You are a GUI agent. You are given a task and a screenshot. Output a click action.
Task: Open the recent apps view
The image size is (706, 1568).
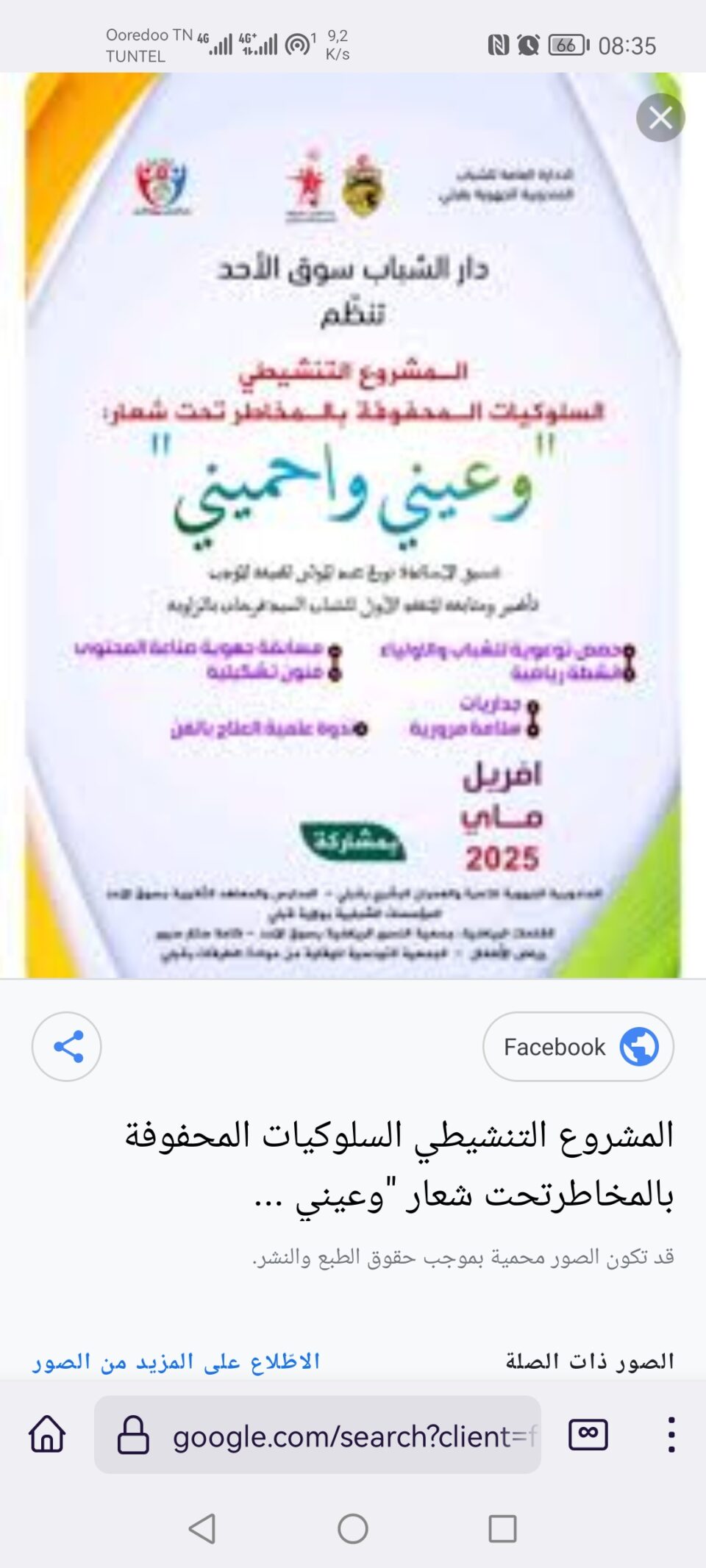[x=502, y=1529]
